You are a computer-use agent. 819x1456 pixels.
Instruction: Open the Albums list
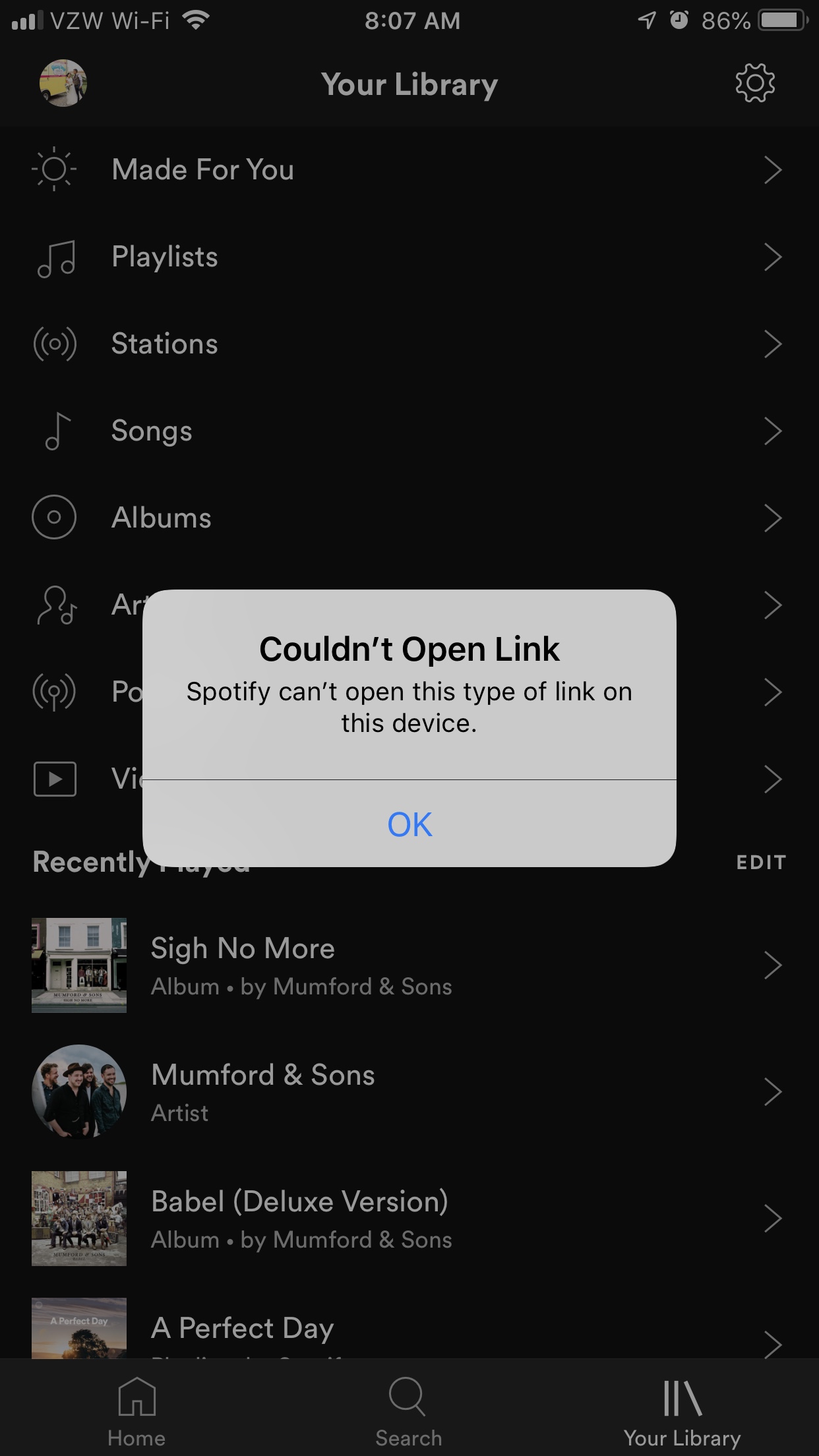[x=162, y=518]
